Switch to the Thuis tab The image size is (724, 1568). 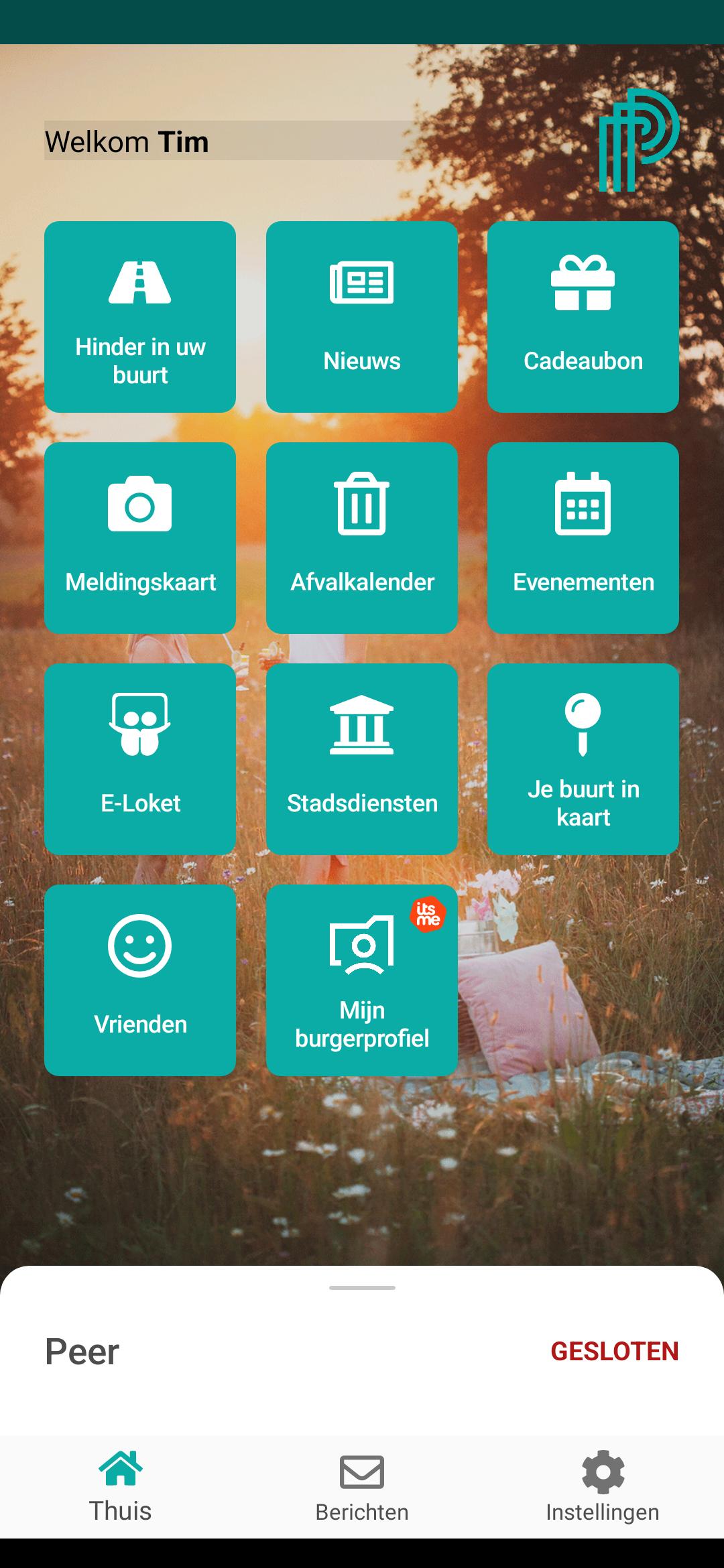pos(121,1486)
